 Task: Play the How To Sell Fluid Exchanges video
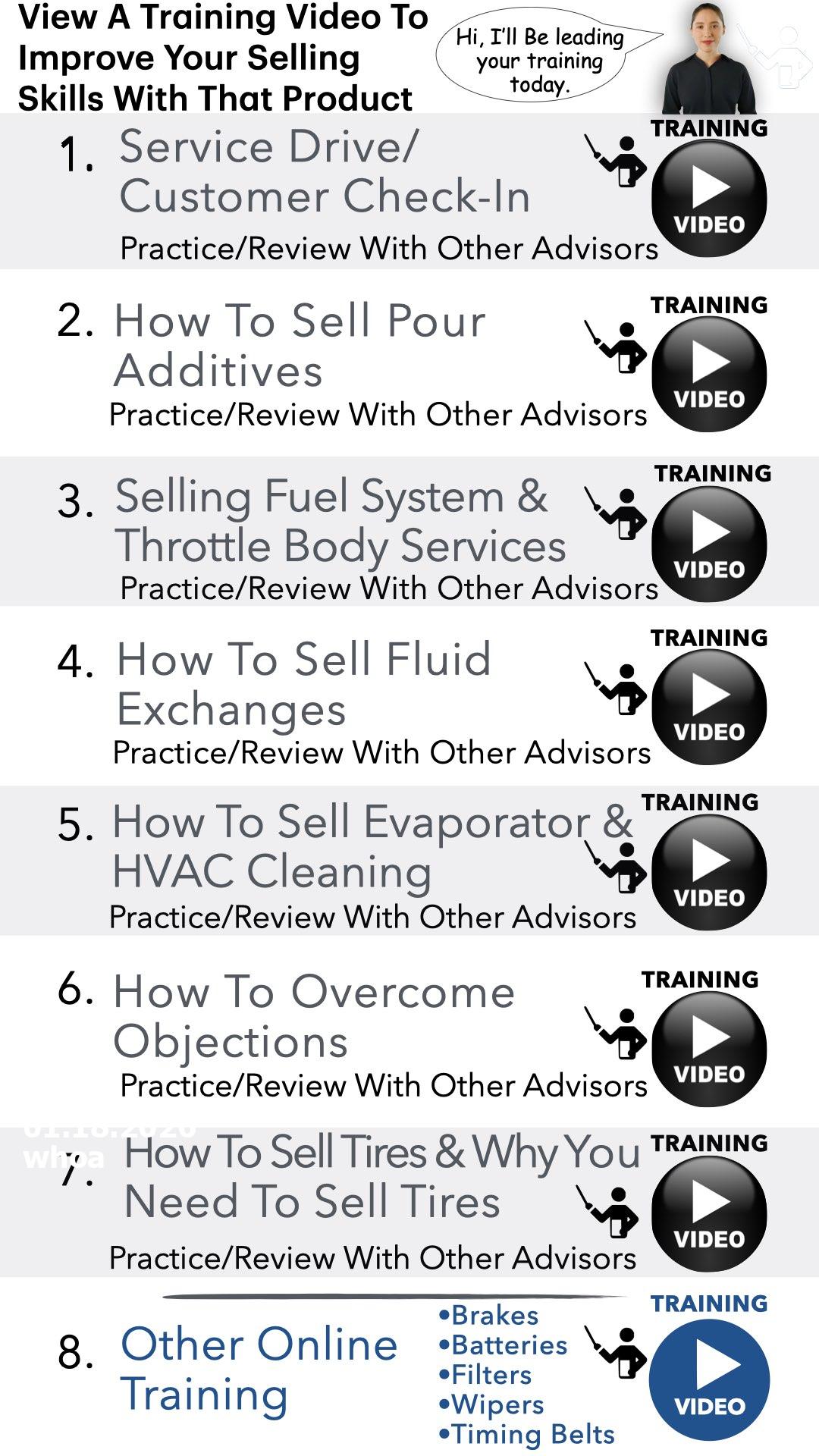(709, 708)
